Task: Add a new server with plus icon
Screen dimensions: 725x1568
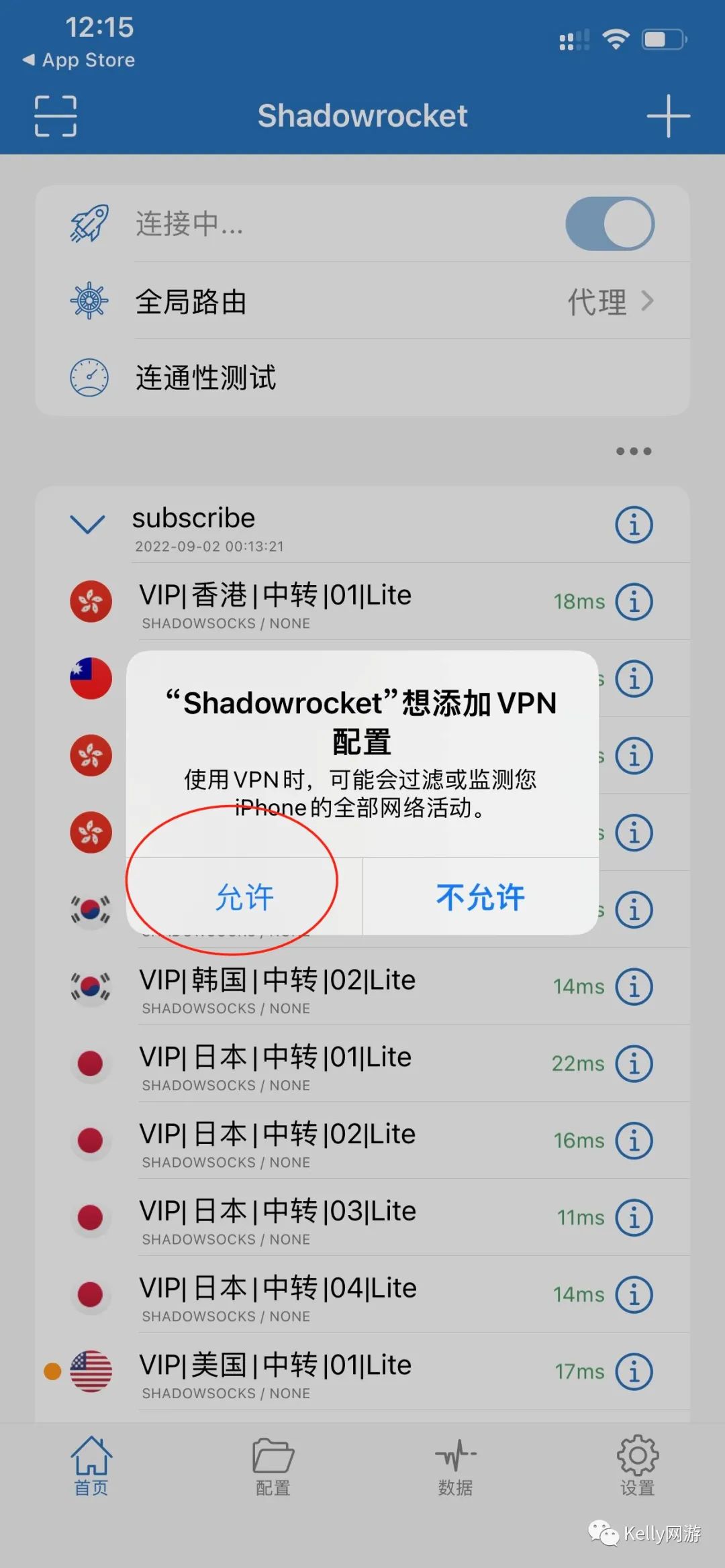Action: pos(668,116)
